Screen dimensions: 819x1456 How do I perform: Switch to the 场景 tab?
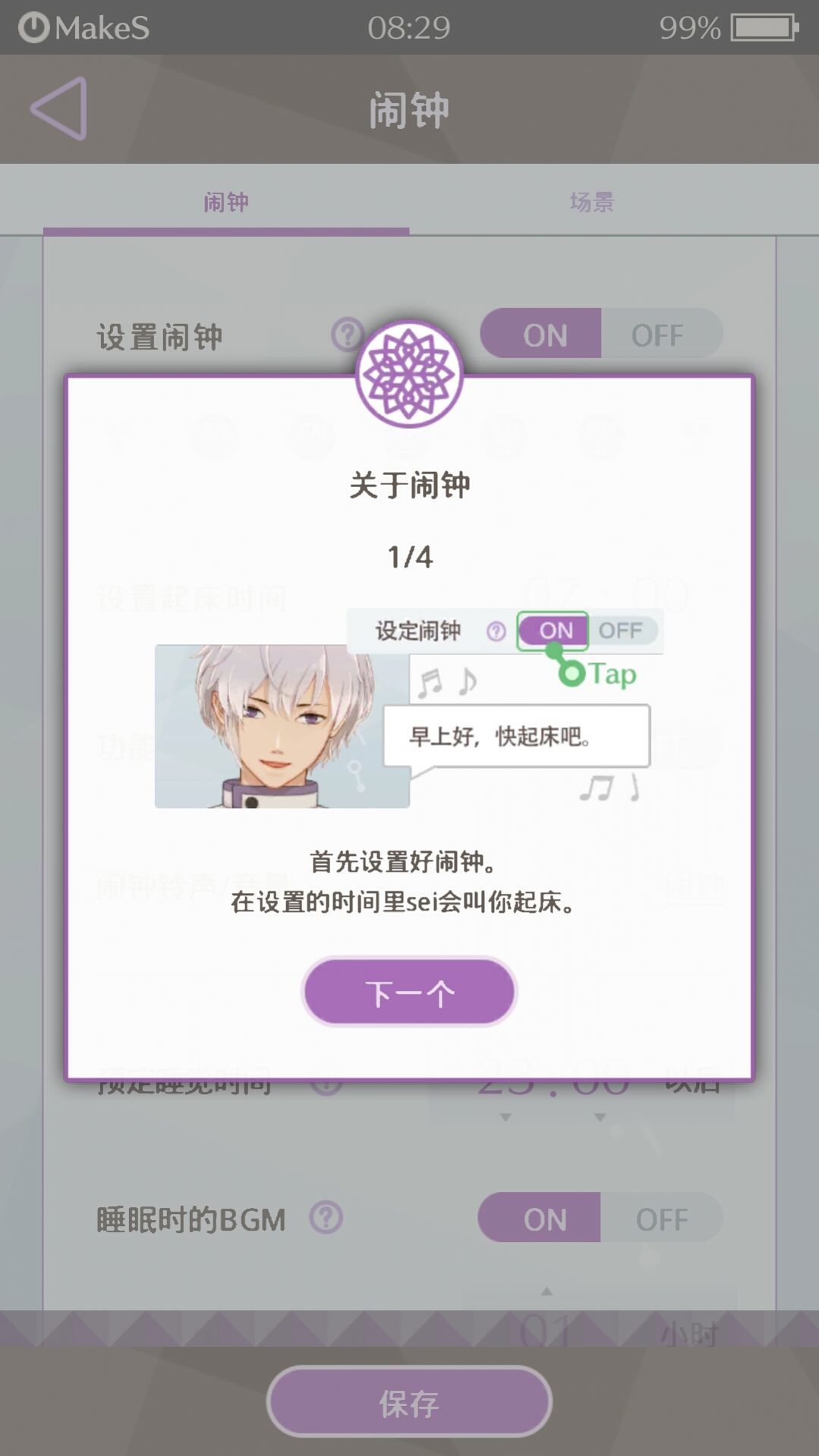coord(591,202)
